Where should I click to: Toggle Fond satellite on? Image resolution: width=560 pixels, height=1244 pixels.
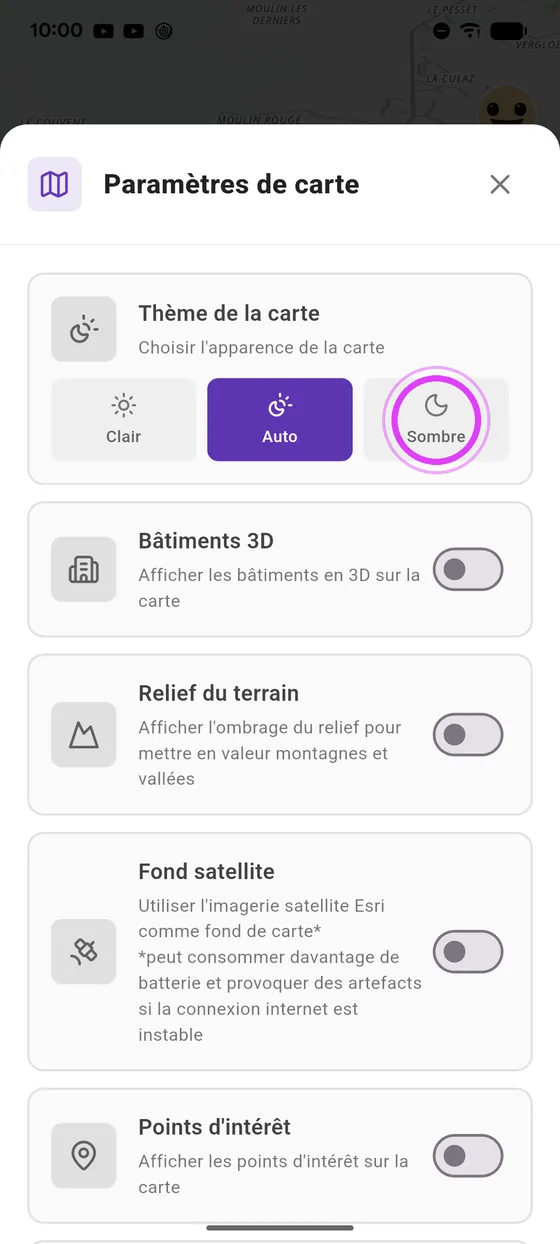coord(468,952)
